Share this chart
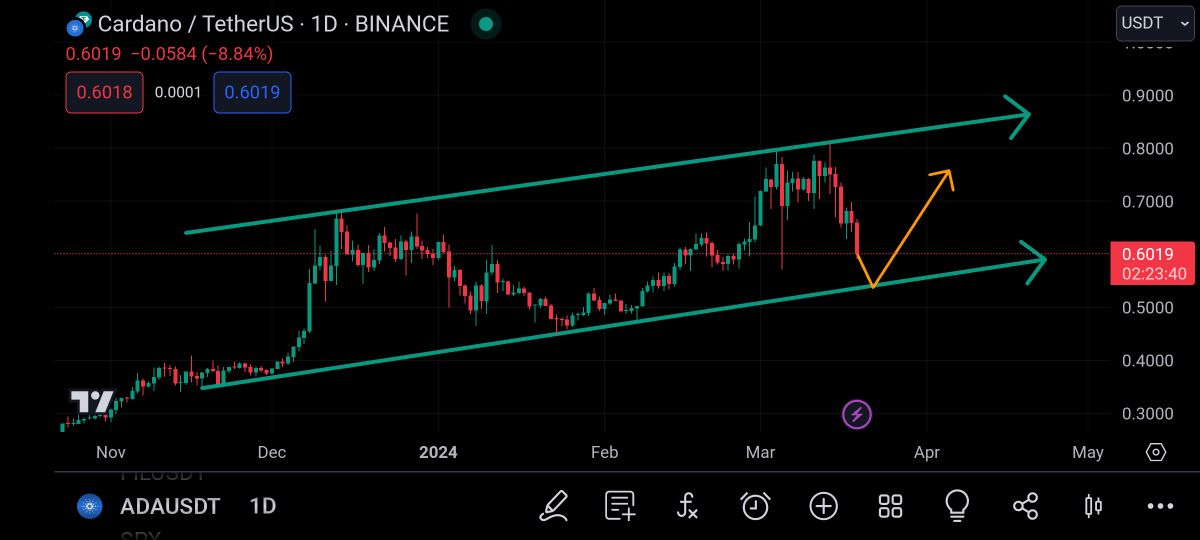Screen dimensions: 1200x540 point(1025,506)
